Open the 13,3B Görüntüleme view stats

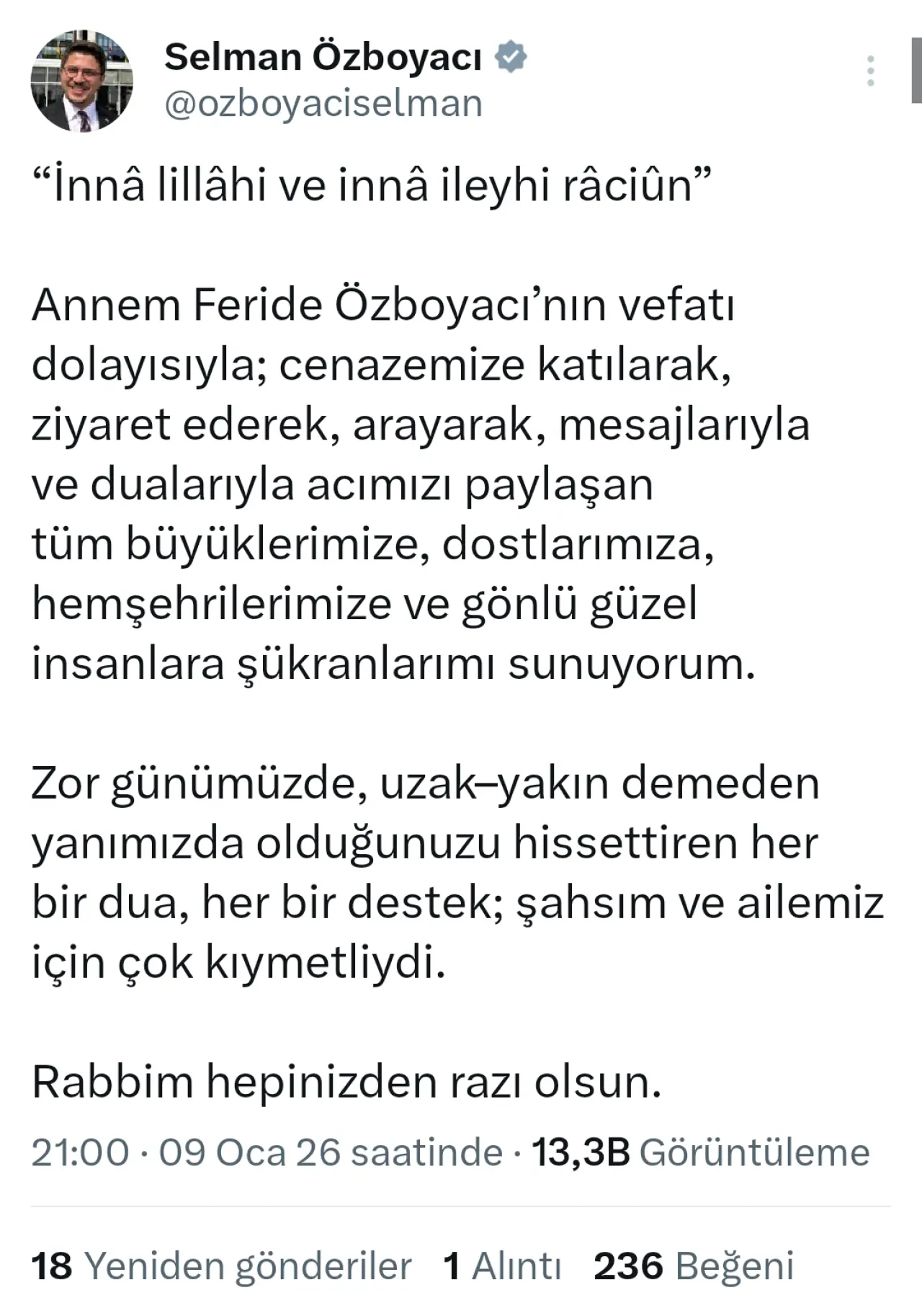(700, 1152)
